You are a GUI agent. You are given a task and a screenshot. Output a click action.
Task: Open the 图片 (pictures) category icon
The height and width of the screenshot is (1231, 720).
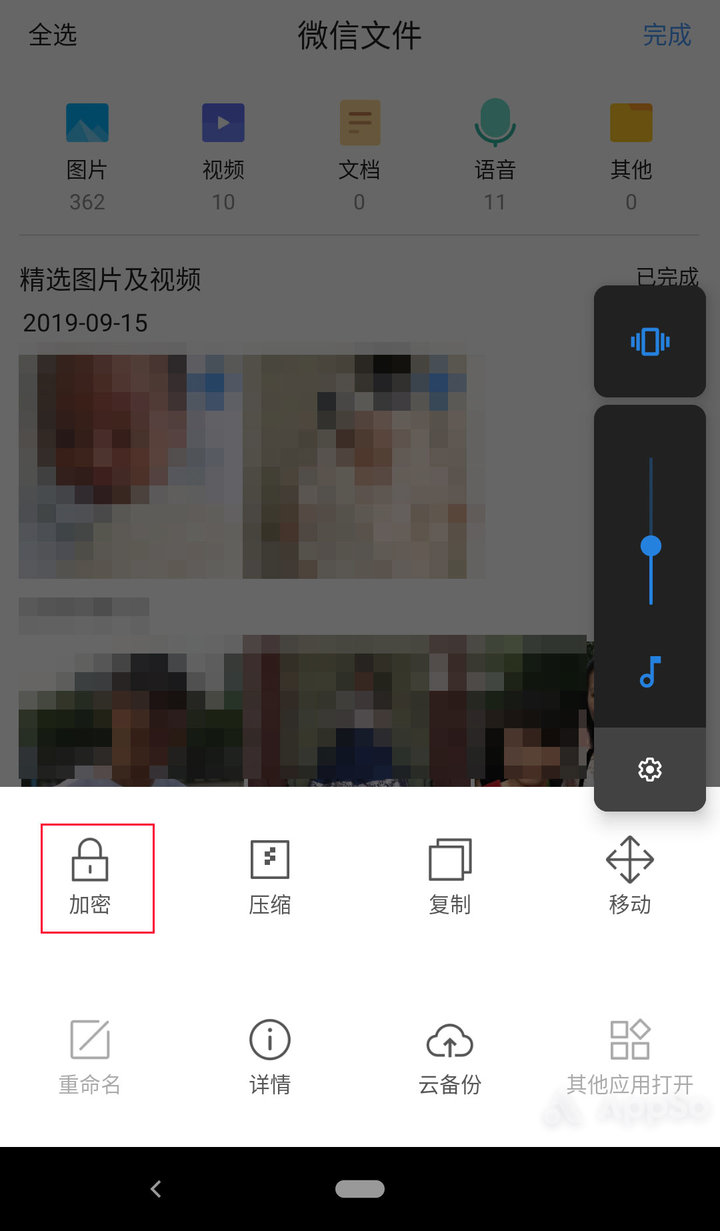(x=87, y=122)
